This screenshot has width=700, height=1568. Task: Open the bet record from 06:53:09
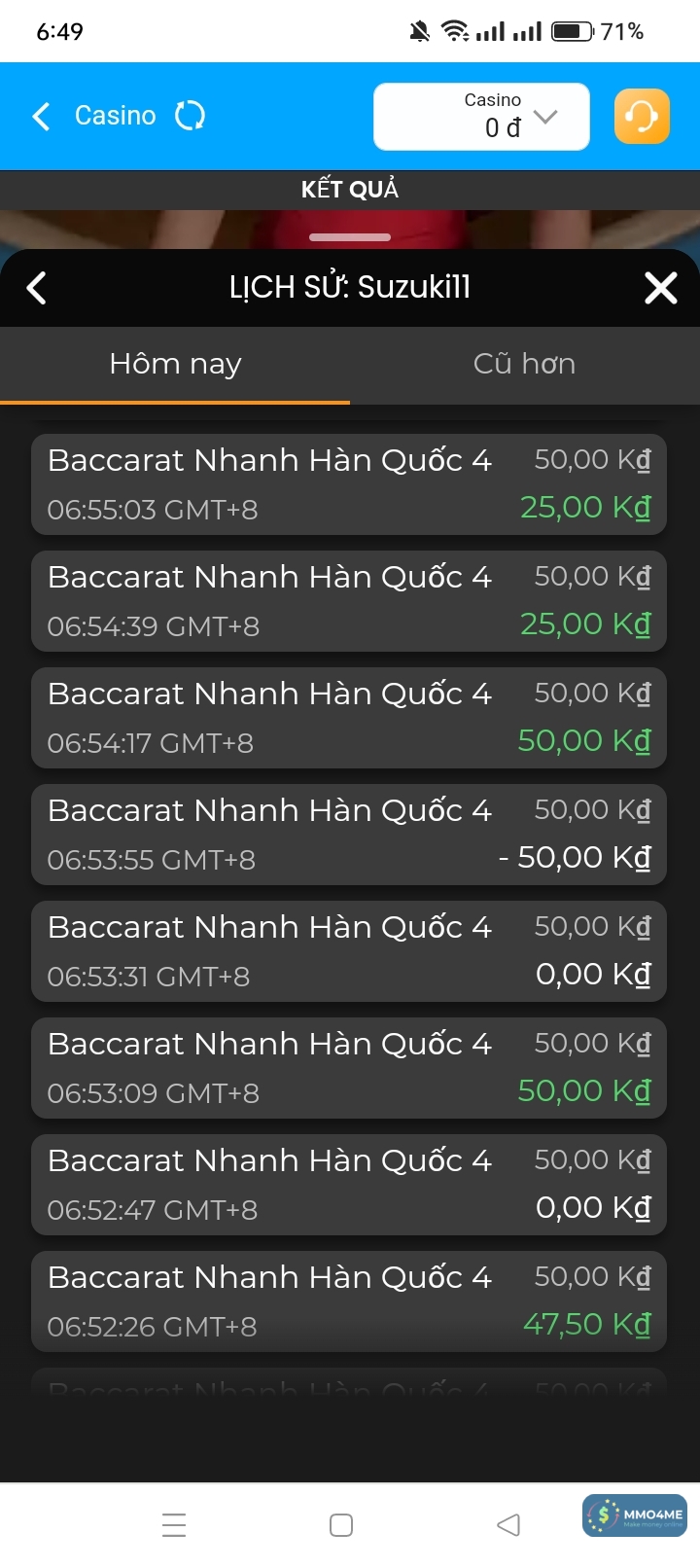coord(349,1068)
